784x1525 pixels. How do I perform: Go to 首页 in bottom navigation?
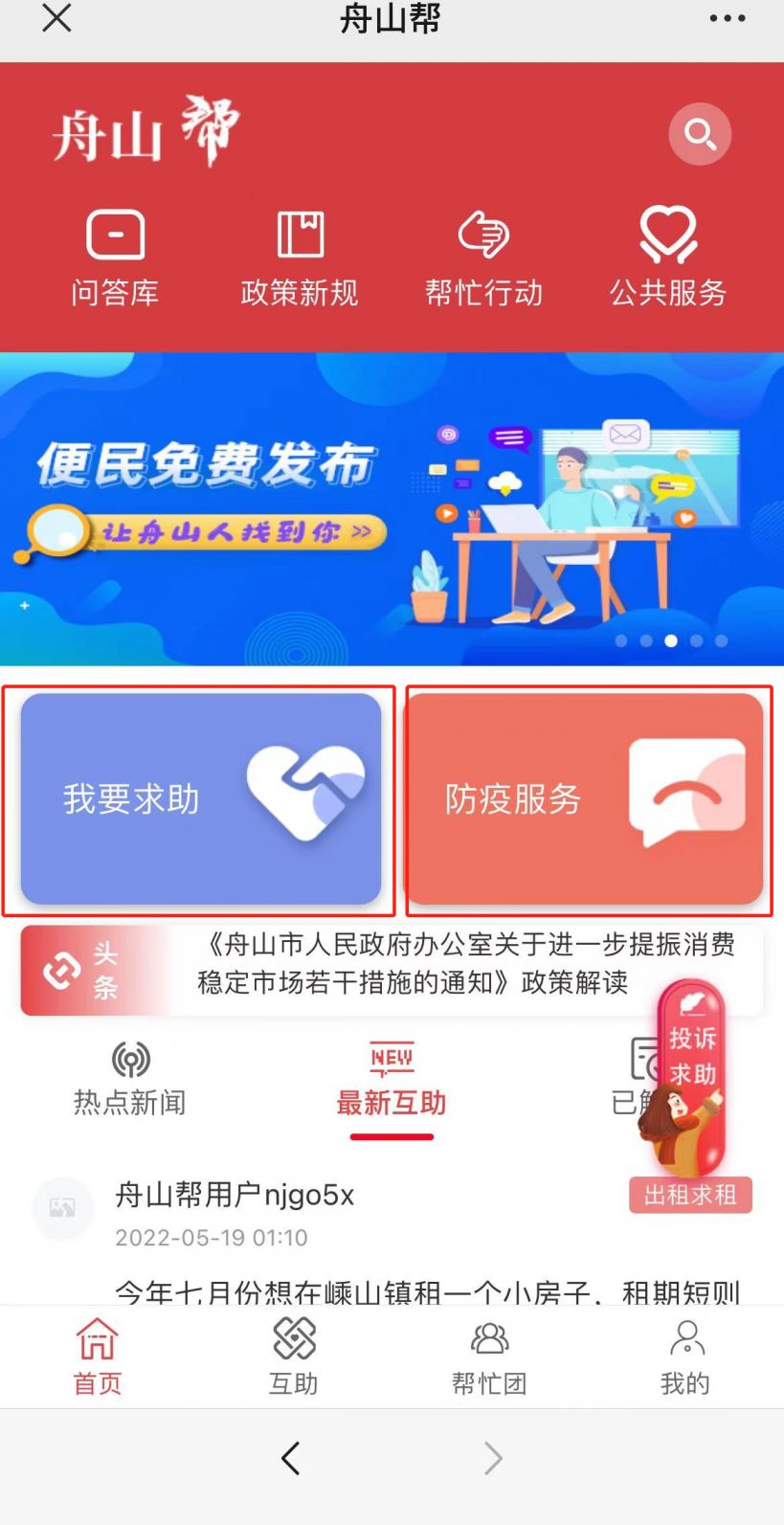[98, 1356]
